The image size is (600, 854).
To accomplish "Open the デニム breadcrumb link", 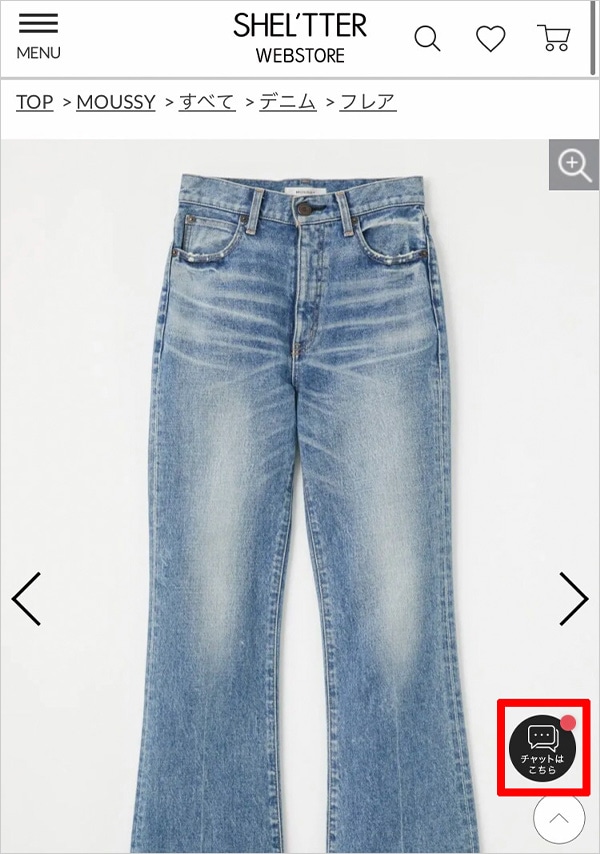I will click(x=288, y=101).
